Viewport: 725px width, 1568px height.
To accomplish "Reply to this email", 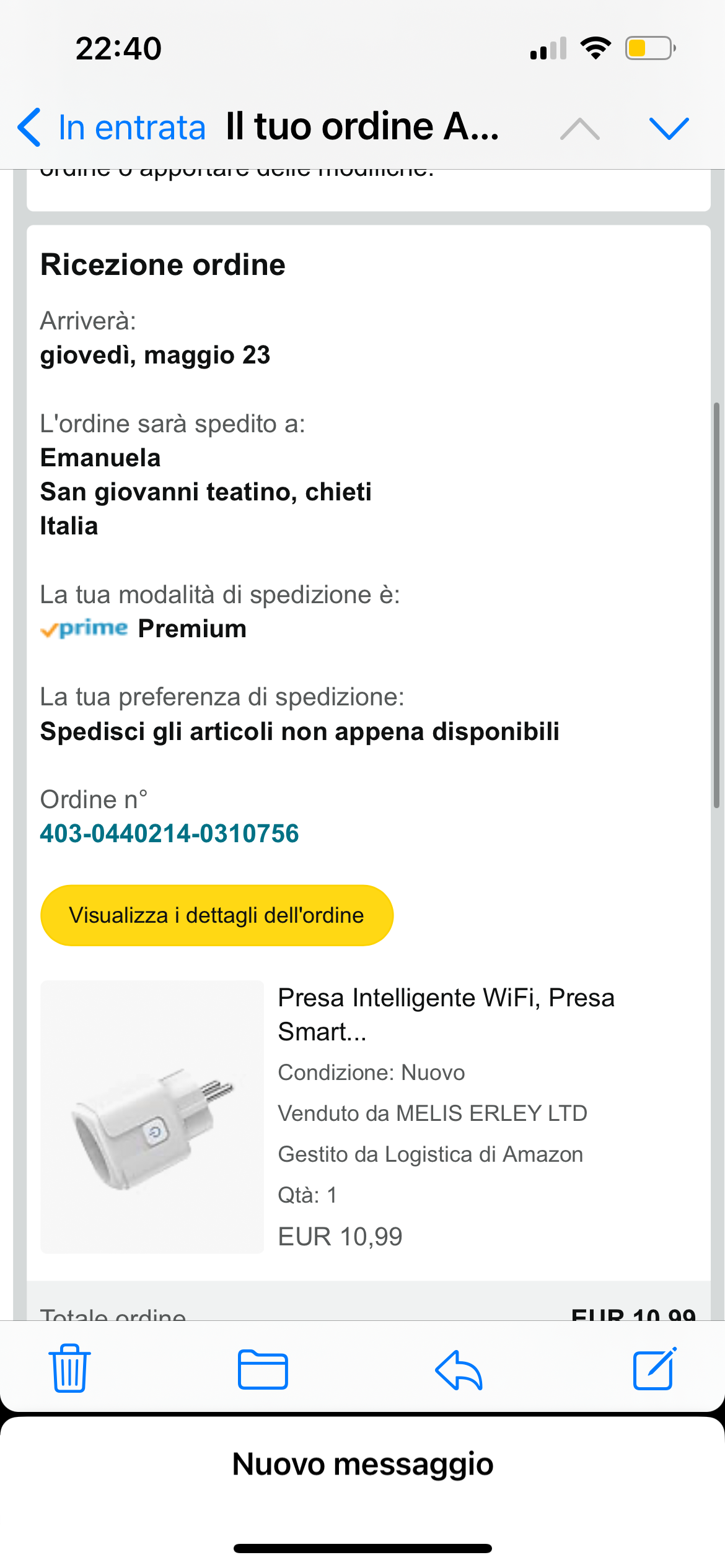I will coord(459,1369).
